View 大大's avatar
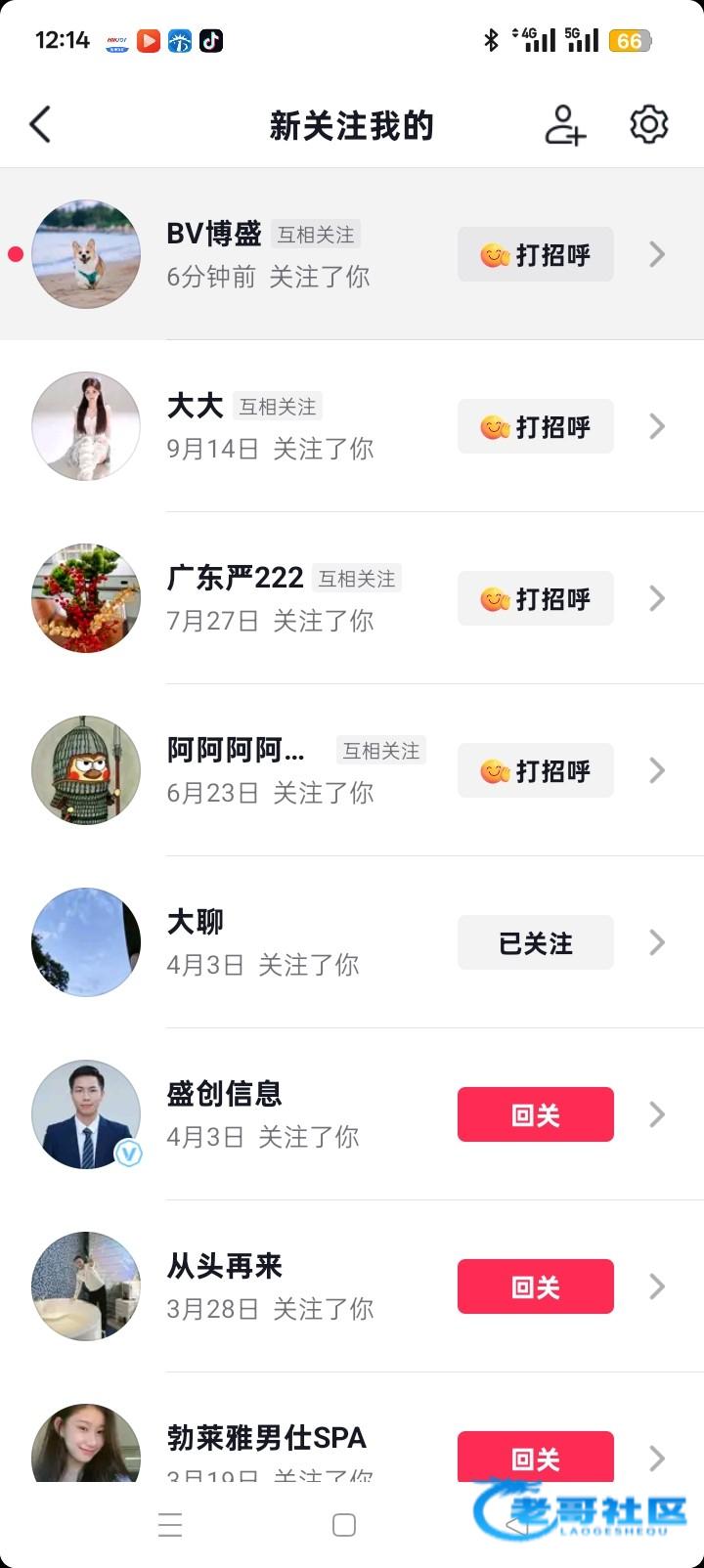Screen dimensions: 704x1568 [86, 426]
